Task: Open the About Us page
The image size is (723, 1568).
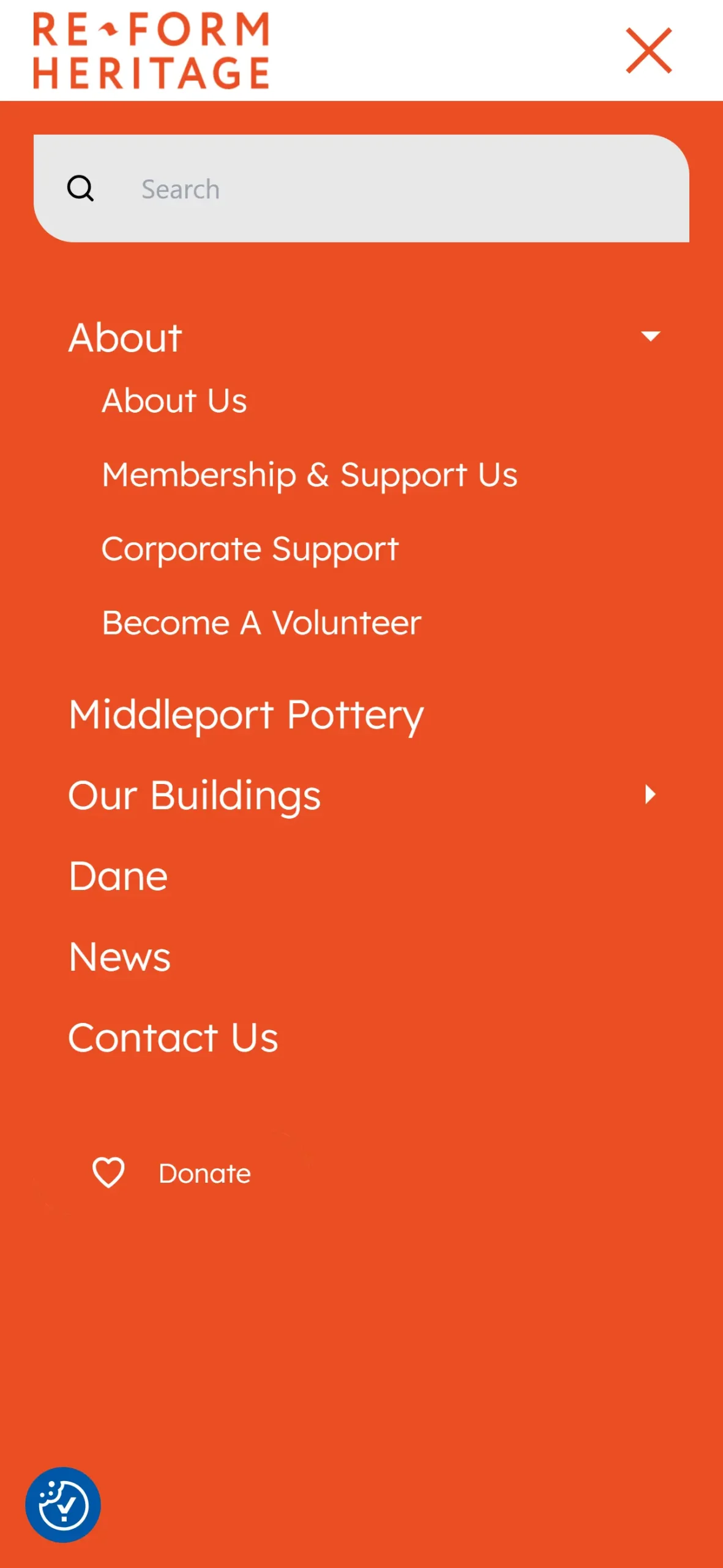Action: click(174, 401)
